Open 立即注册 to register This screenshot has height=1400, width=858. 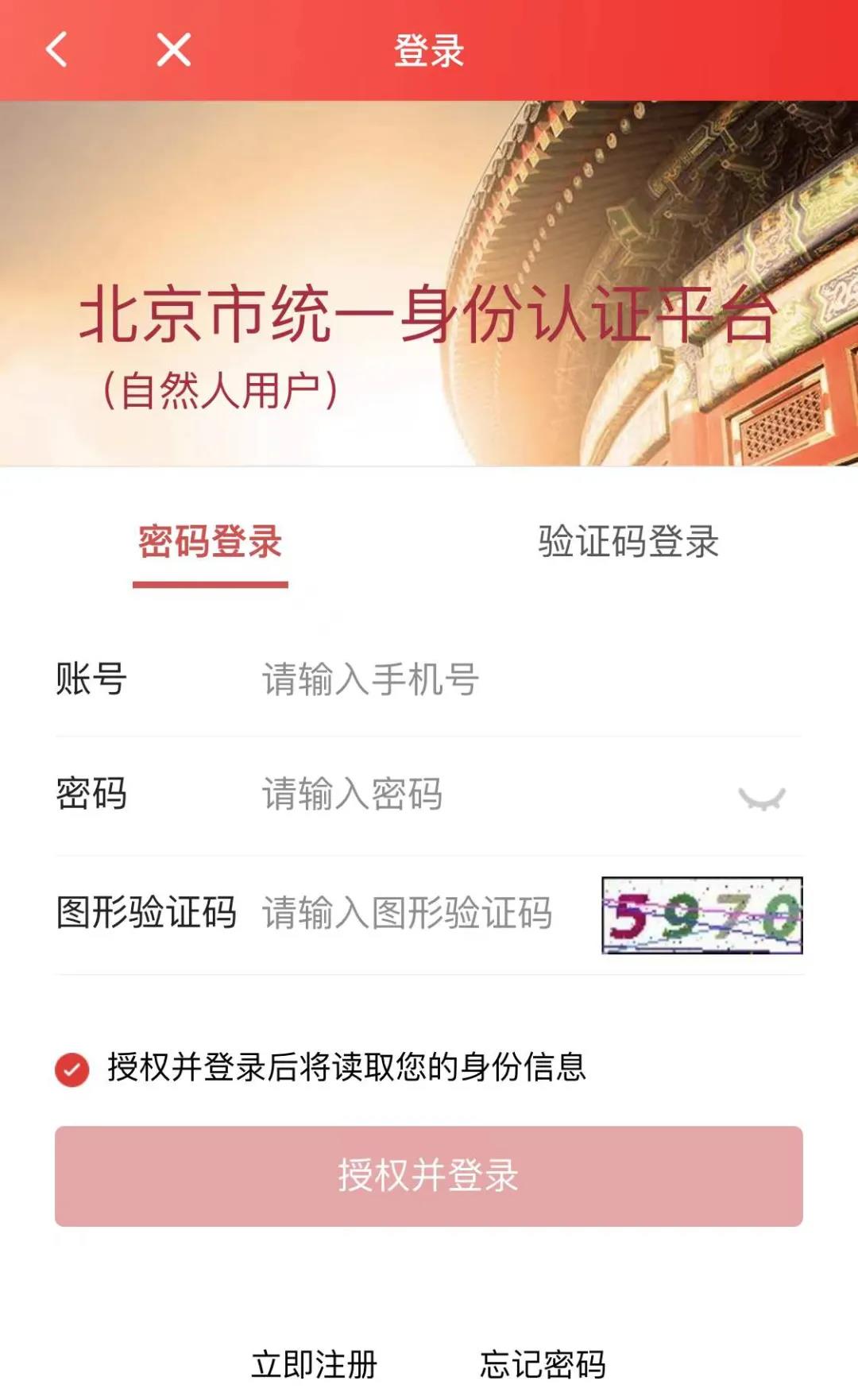click(x=314, y=1365)
